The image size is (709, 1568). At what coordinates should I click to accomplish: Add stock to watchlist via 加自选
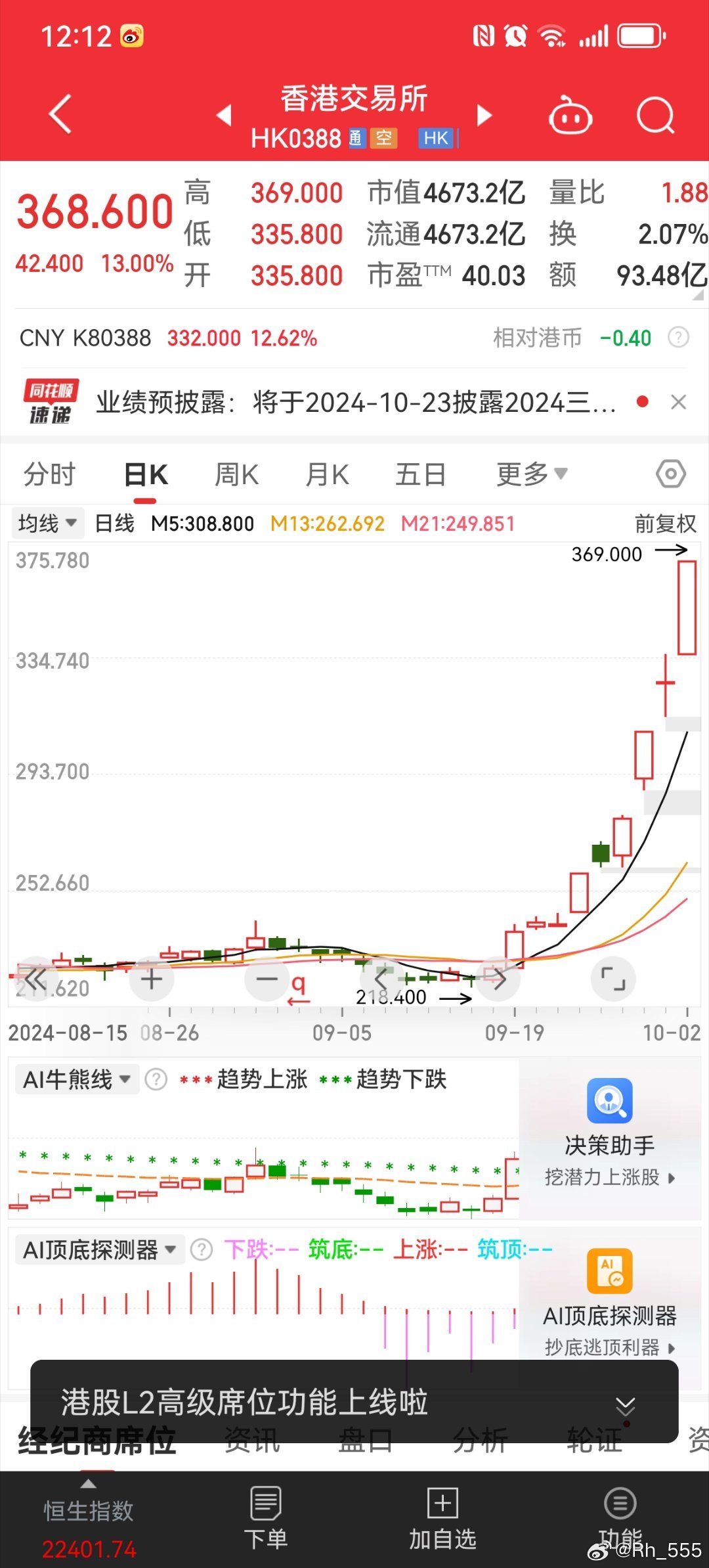click(442, 1517)
